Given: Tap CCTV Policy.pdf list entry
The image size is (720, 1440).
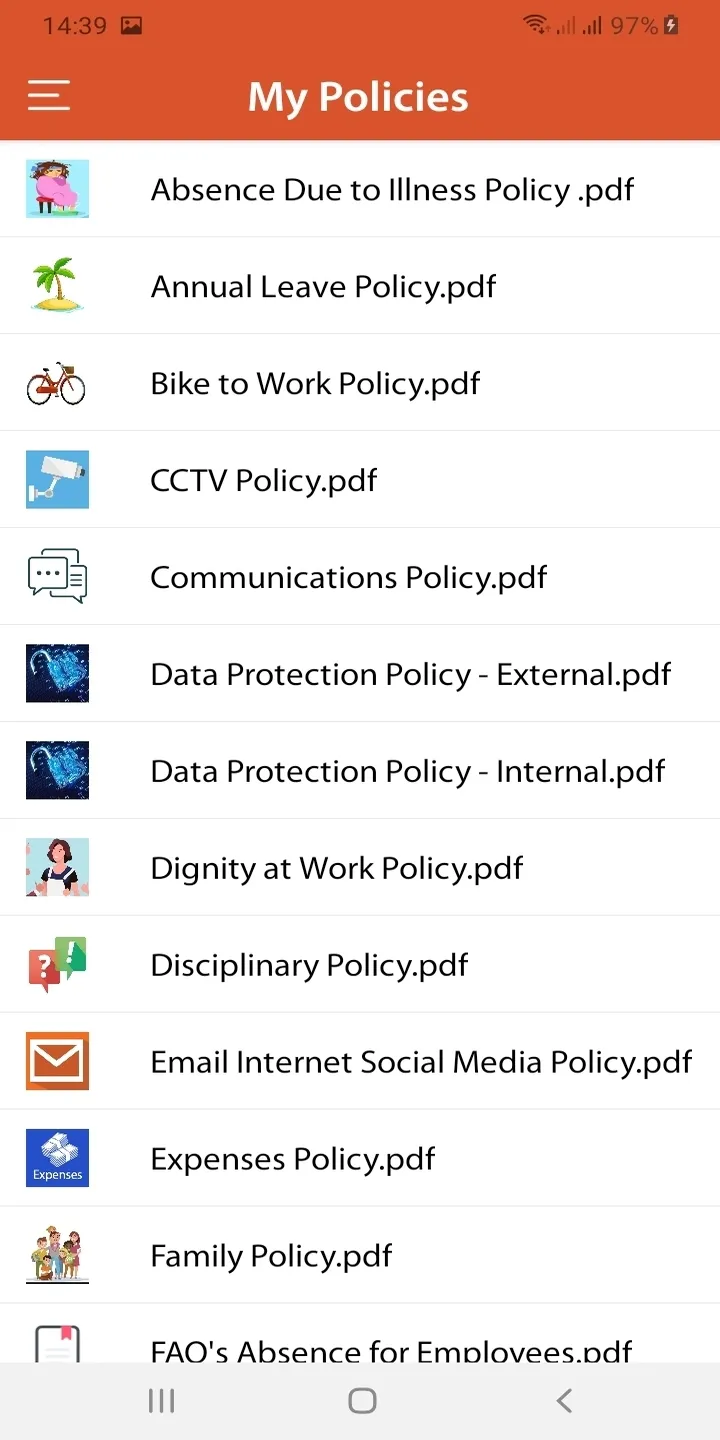Looking at the screenshot, I should point(263,480).
